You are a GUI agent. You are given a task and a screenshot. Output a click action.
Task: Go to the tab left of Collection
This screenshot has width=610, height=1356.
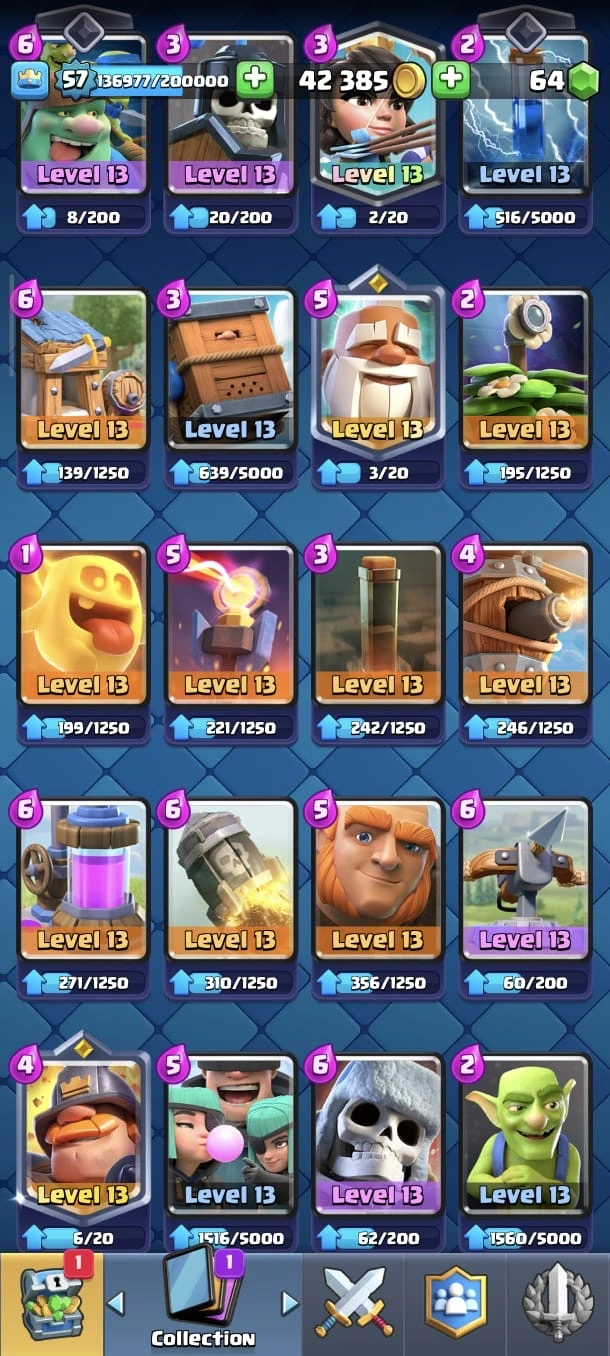(x=116, y=1303)
